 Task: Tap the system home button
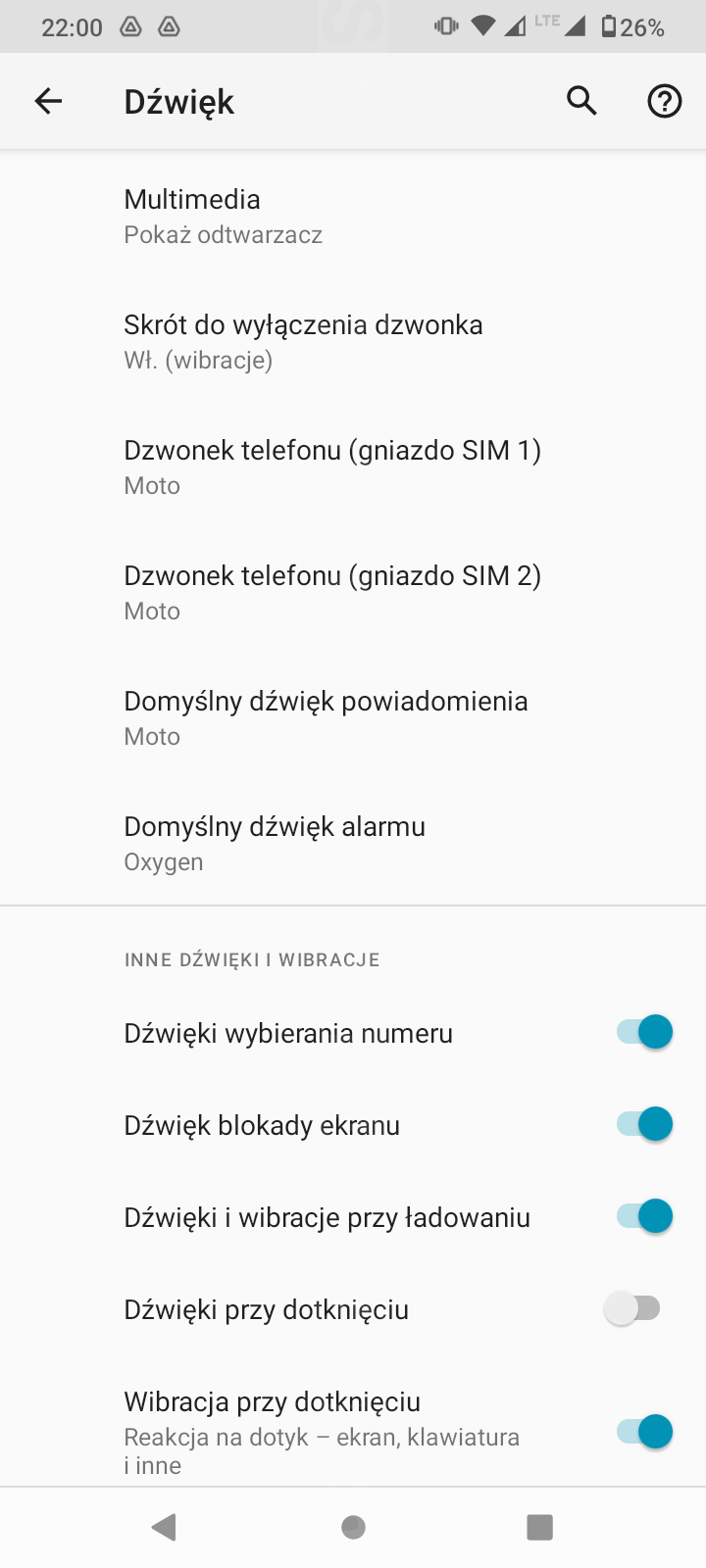tap(353, 1527)
